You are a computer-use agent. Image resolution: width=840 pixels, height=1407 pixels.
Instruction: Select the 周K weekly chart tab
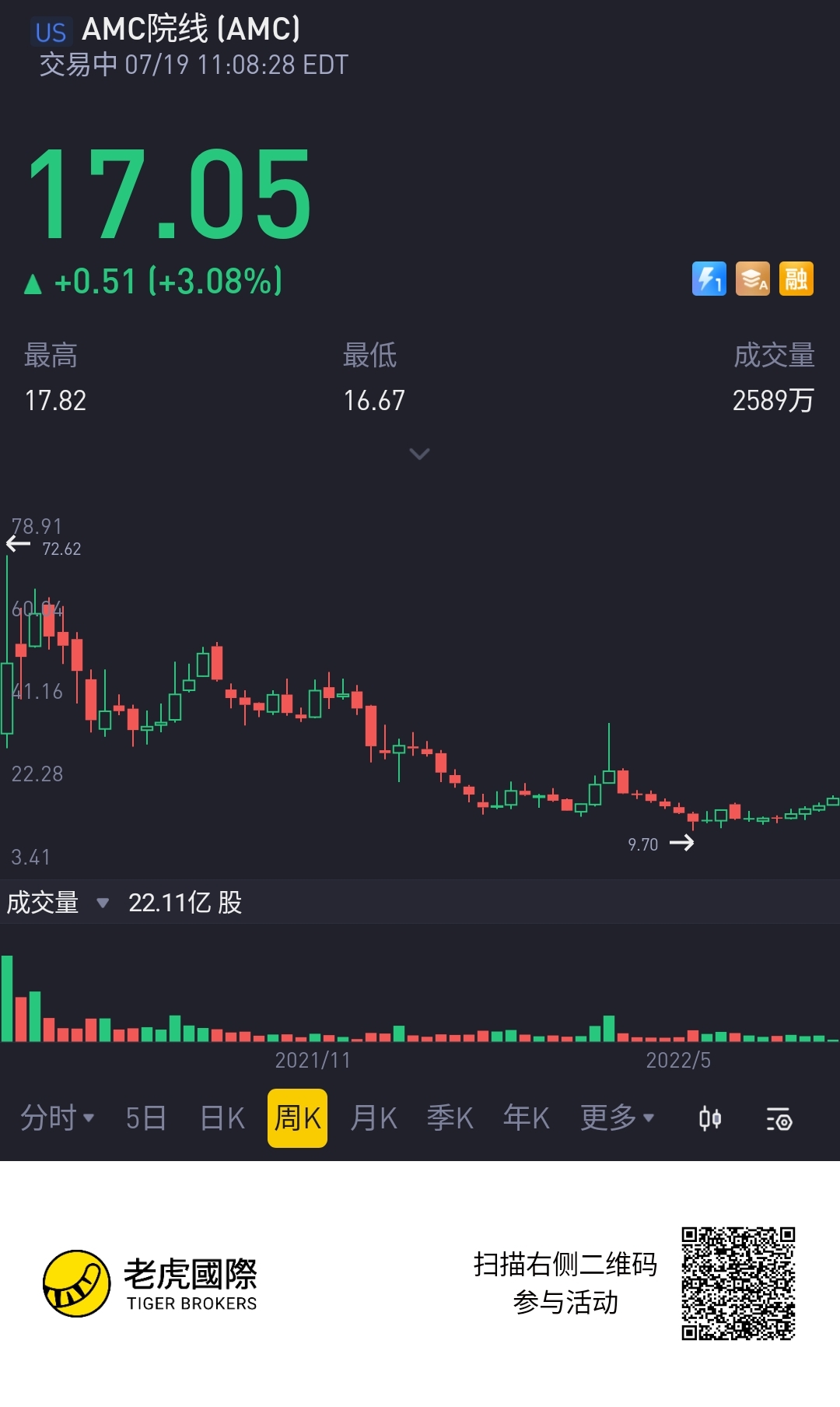[x=297, y=1118]
